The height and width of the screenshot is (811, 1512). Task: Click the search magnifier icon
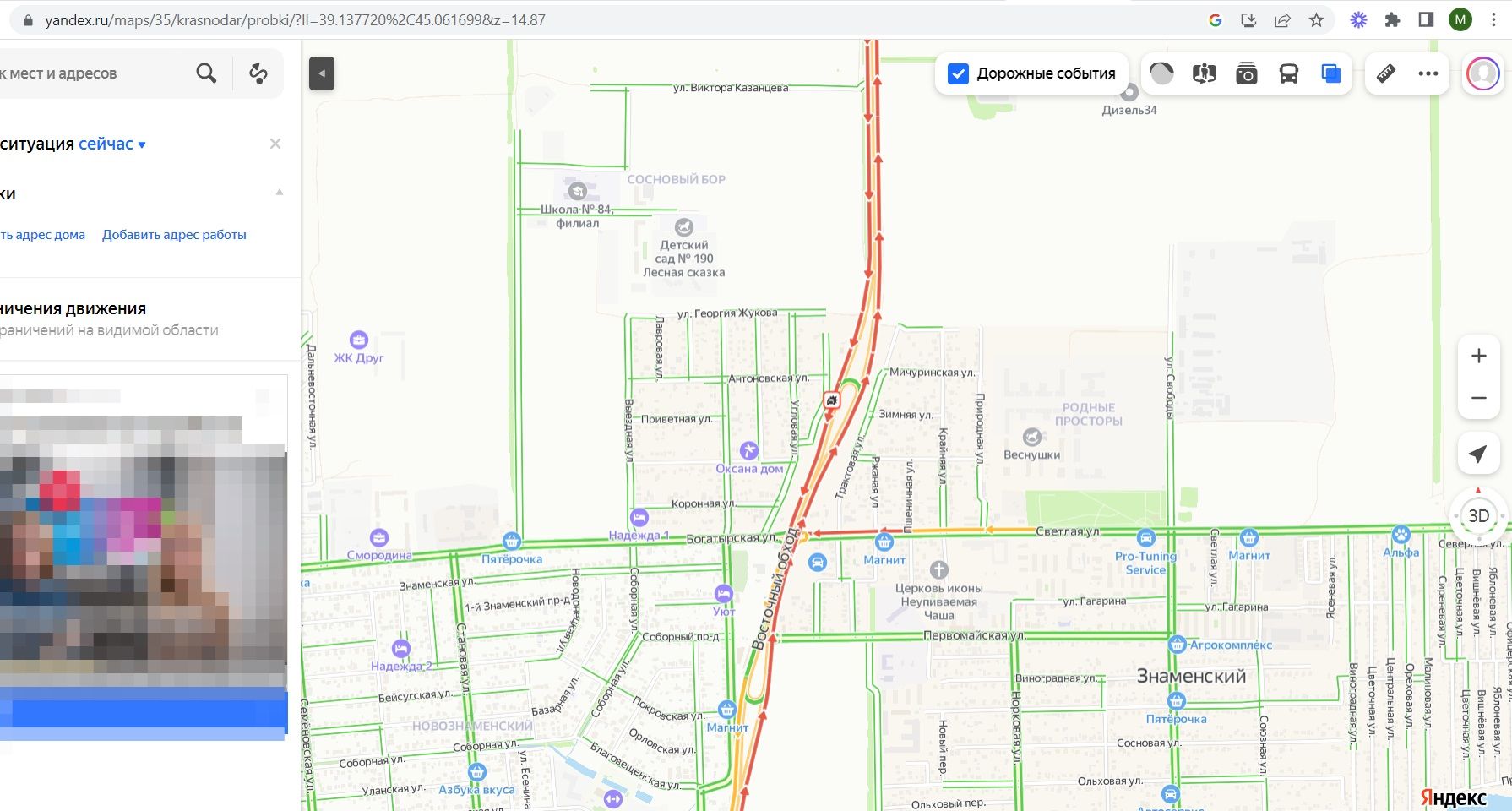(x=206, y=73)
